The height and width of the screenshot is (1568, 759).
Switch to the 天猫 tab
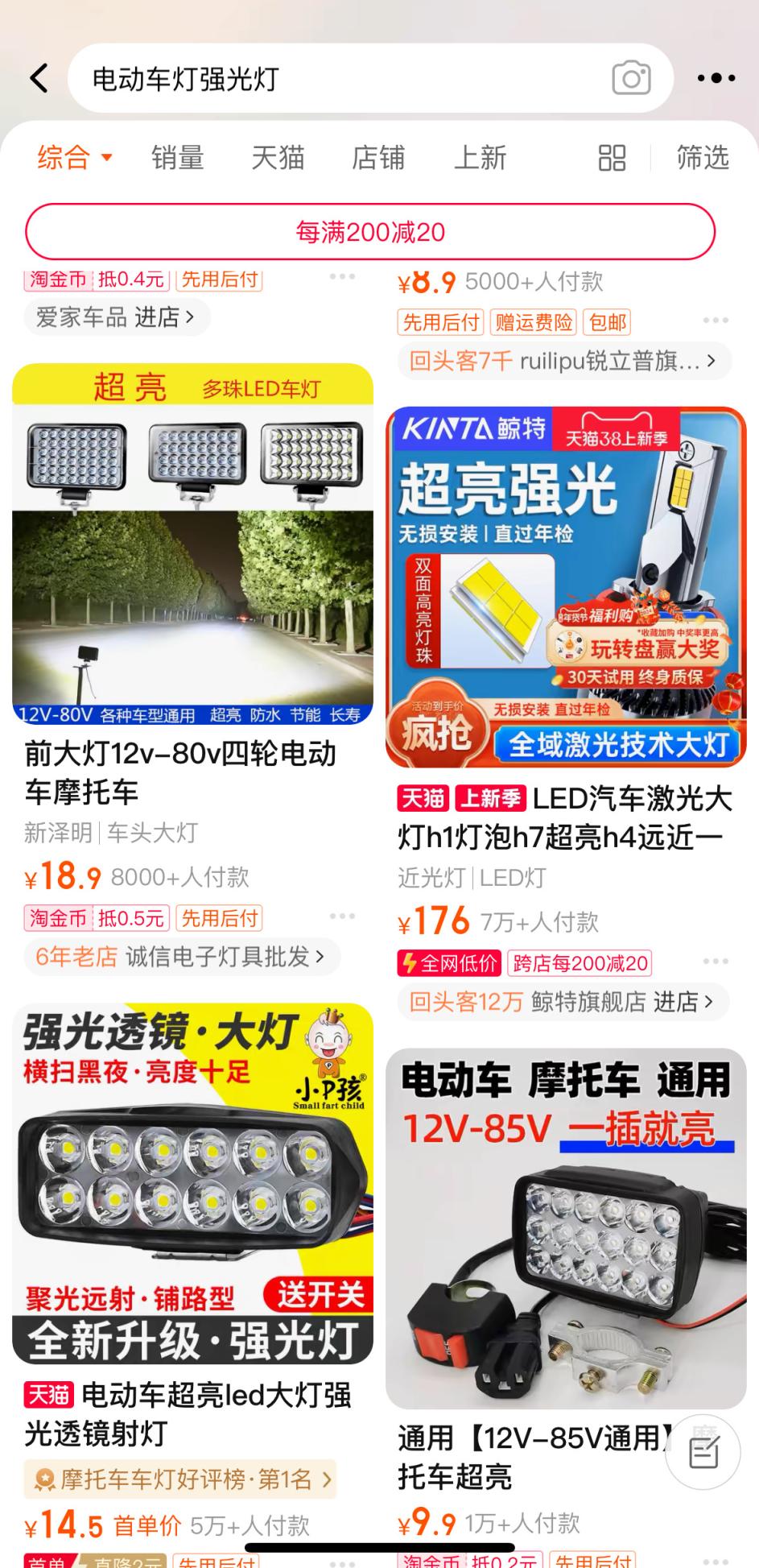(x=279, y=158)
